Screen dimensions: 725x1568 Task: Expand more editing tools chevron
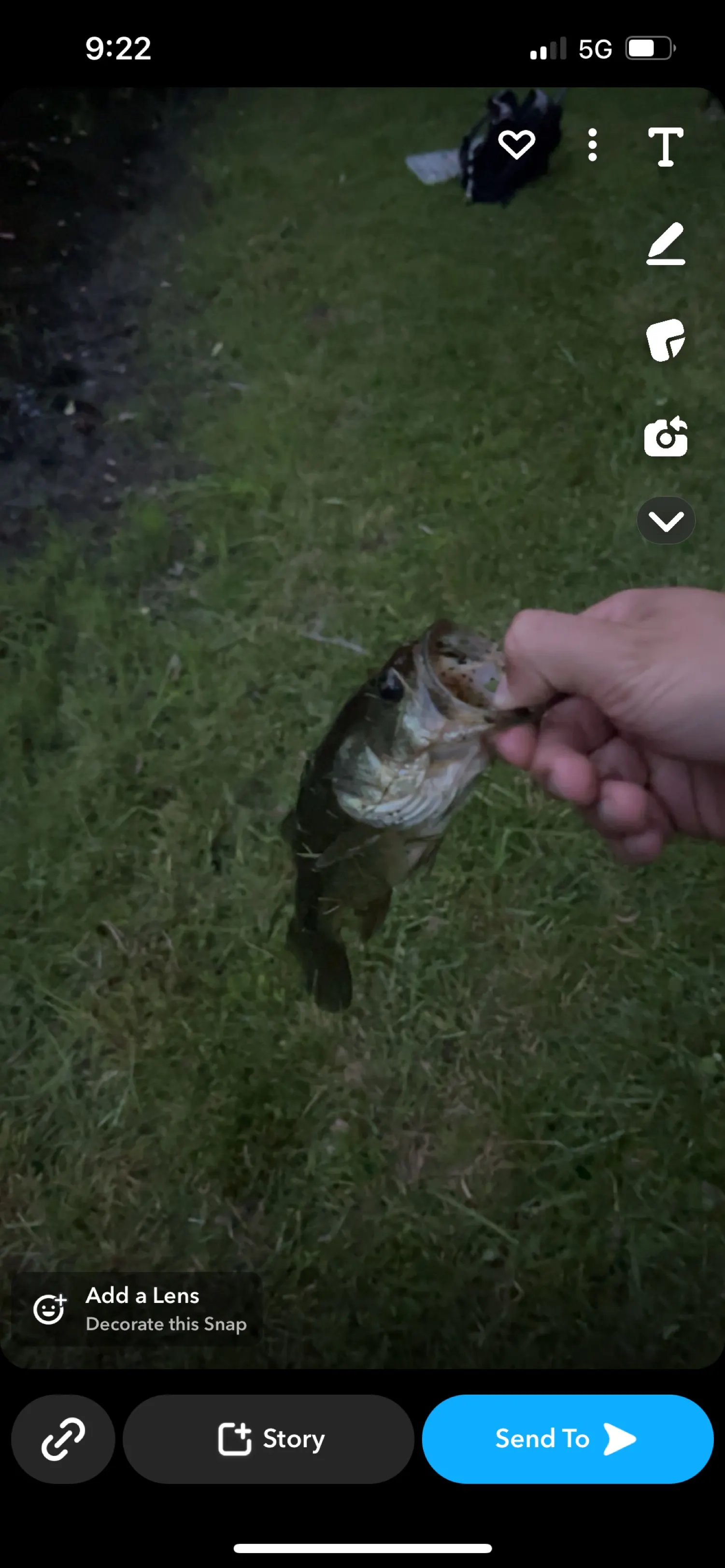click(665, 521)
